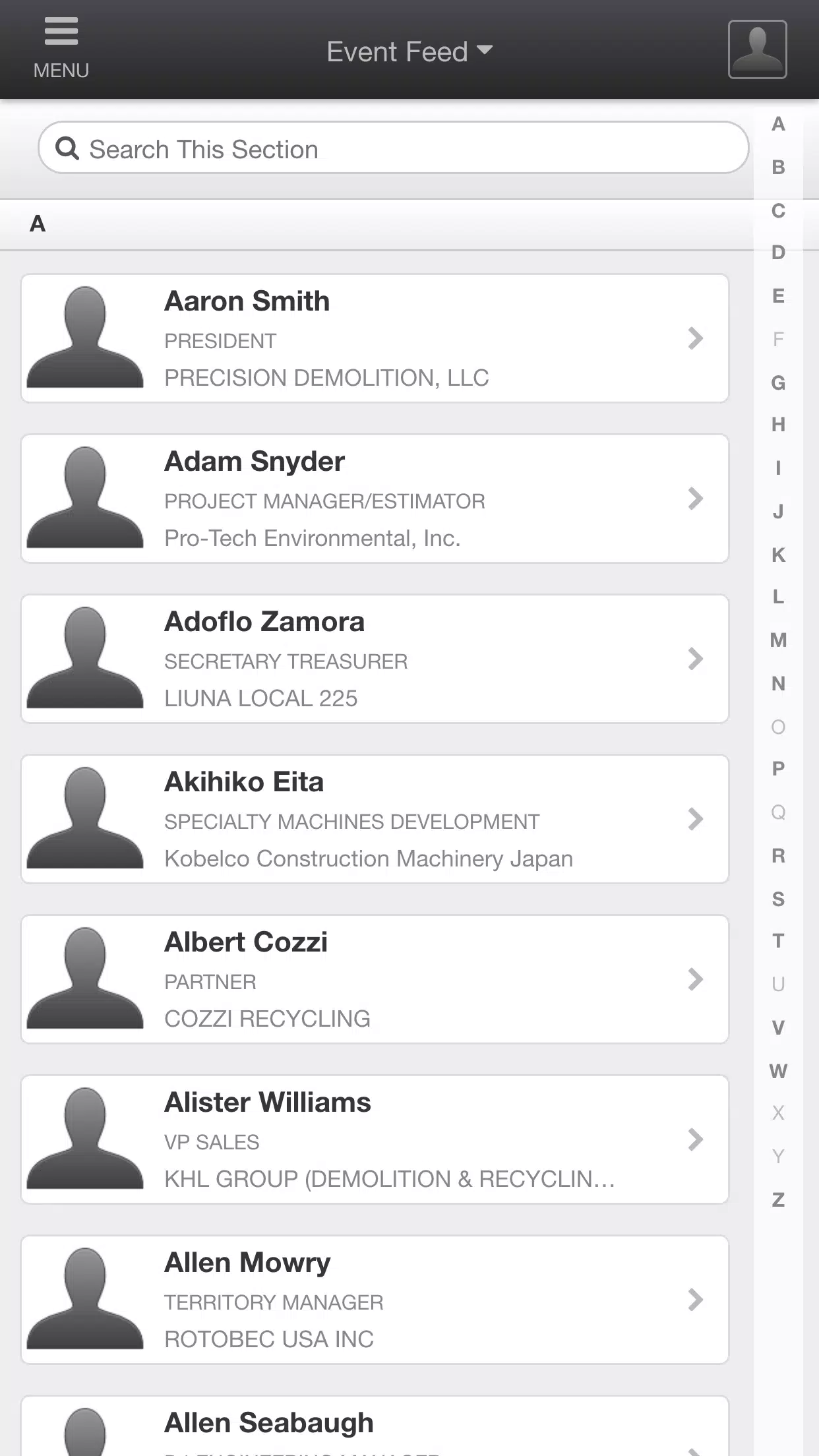Select Albert Cozzi from the list
The image size is (819, 1456).
coord(375,979)
